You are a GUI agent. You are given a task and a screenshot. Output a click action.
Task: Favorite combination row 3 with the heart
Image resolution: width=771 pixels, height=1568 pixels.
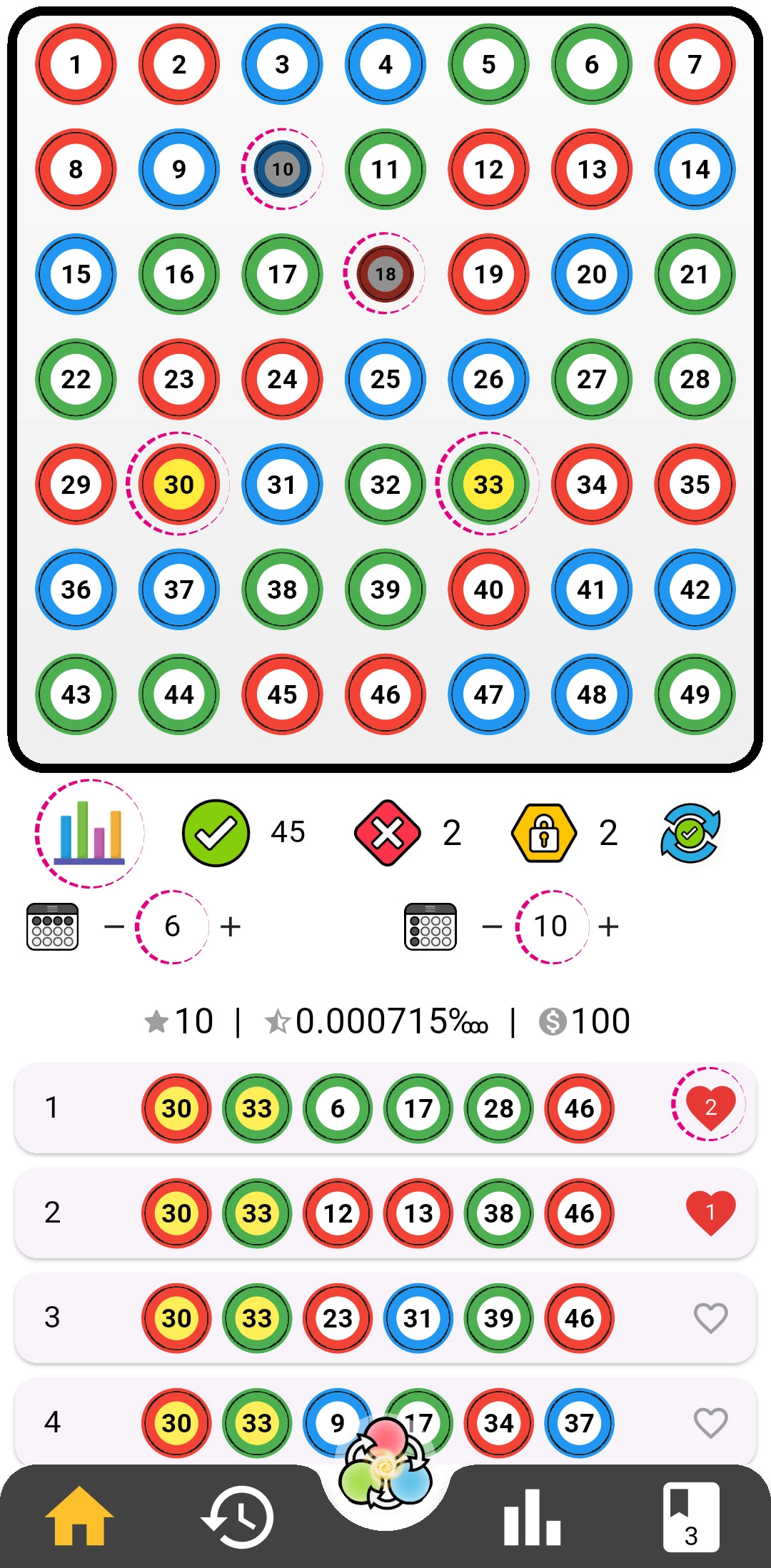tap(710, 1317)
